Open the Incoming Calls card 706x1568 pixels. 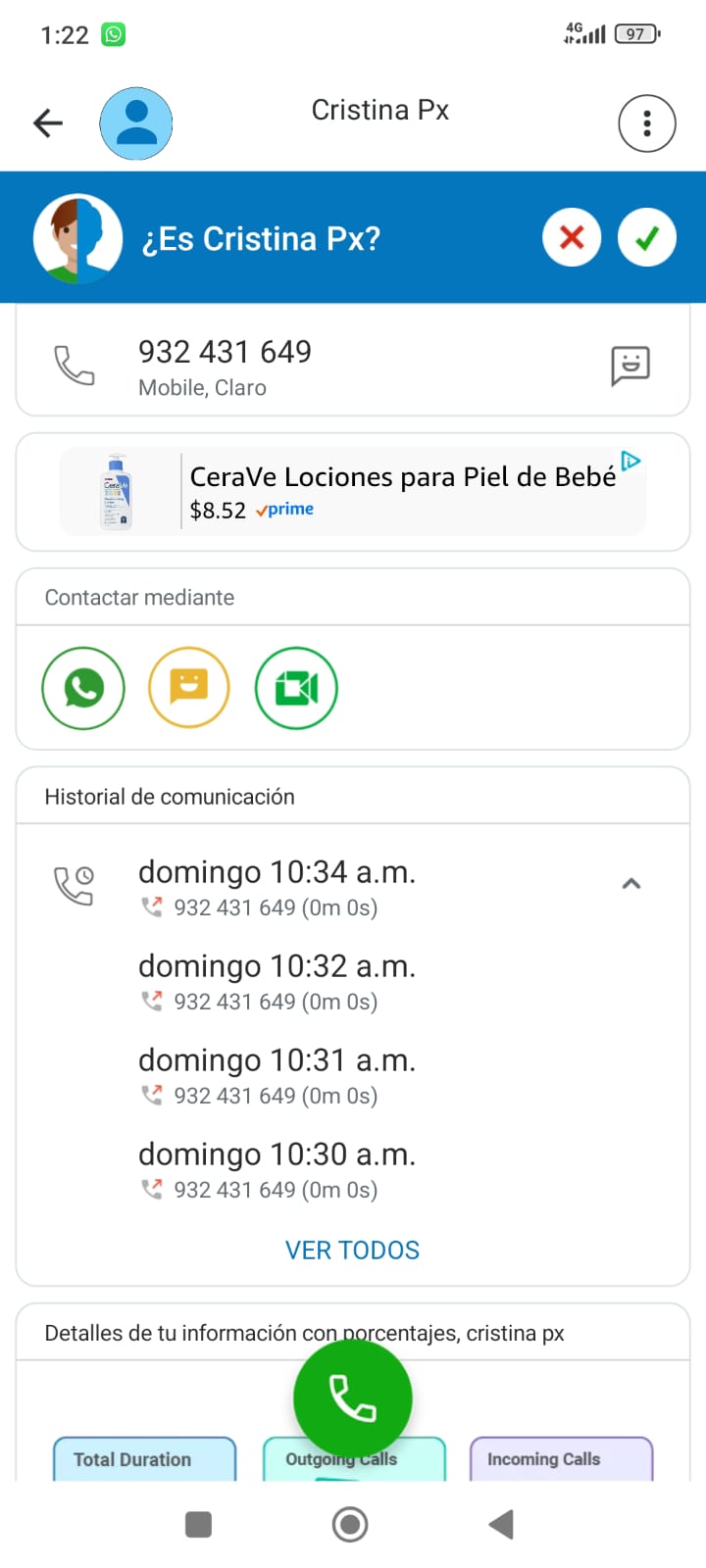tap(561, 1459)
